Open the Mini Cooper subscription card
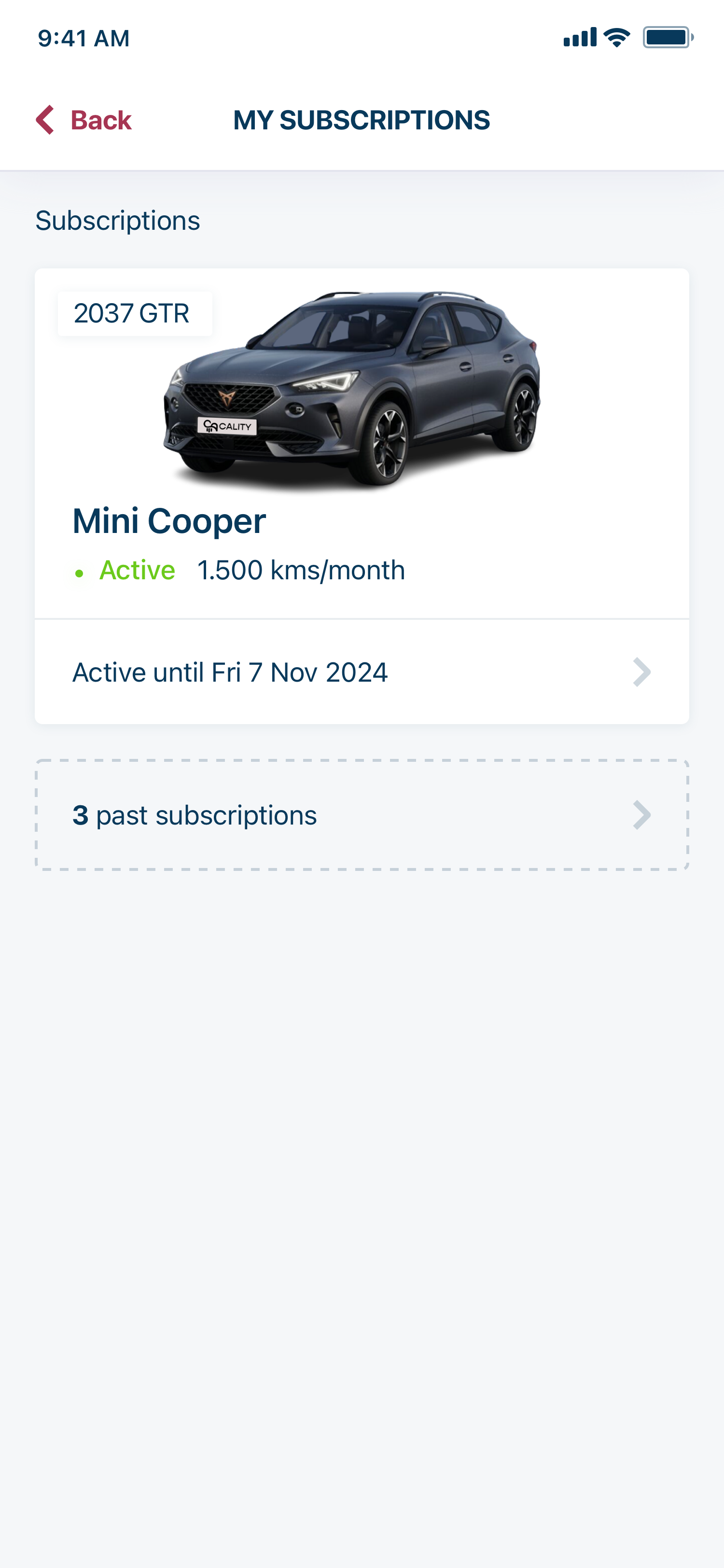 click(x=362, y=443)
